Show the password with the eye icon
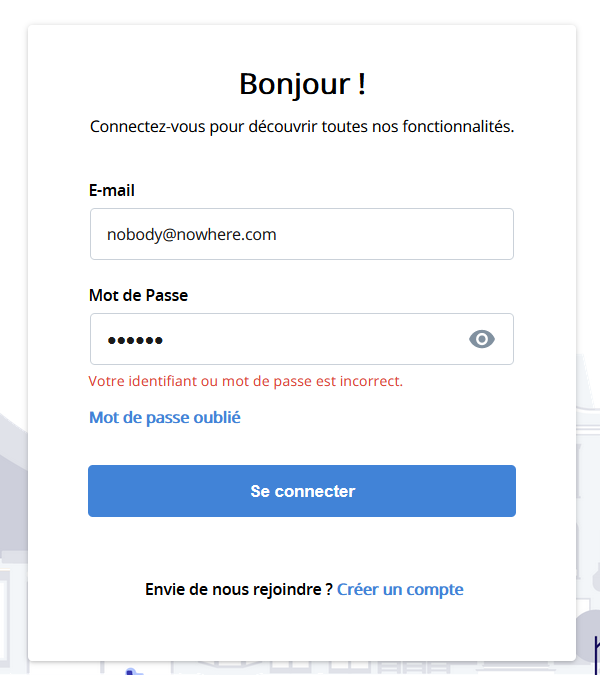This screenshot has width=600, height=675. (482, 340)
